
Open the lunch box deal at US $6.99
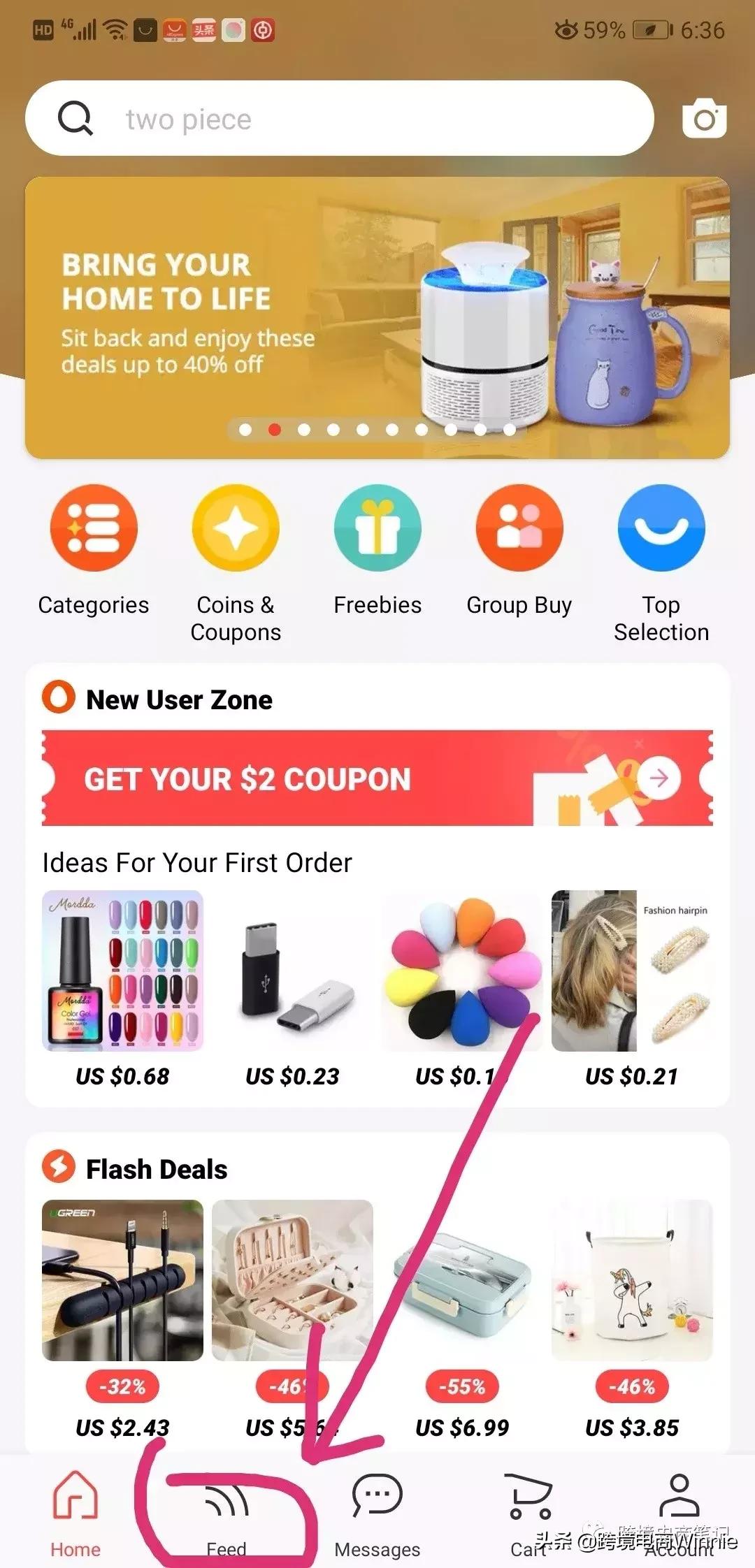(x=462, y=1280)
